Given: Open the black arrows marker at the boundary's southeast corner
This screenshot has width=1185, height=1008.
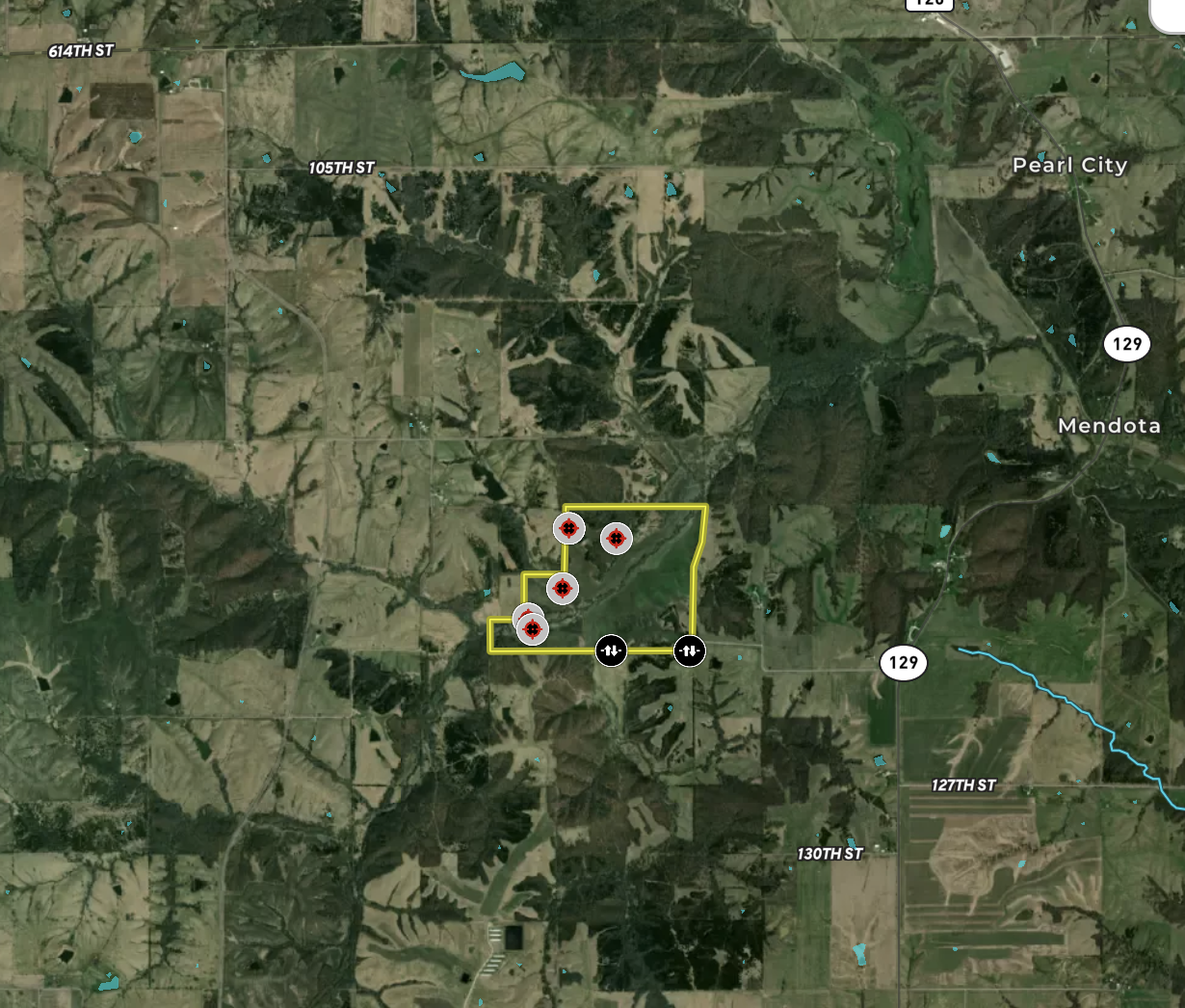Looking at the screenshot, I should 689,651.
